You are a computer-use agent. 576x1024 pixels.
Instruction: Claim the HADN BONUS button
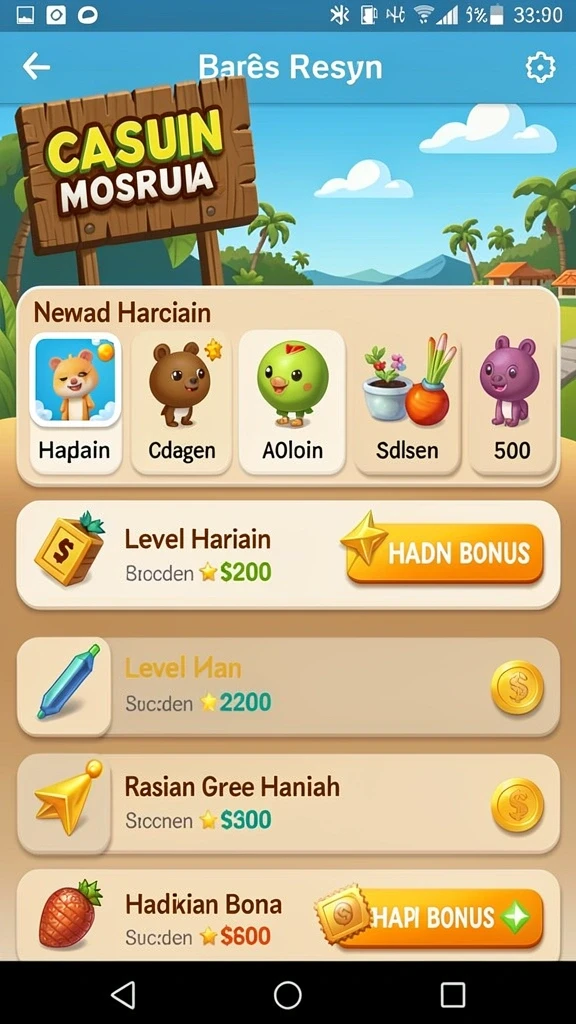click(x=444, y=552)
